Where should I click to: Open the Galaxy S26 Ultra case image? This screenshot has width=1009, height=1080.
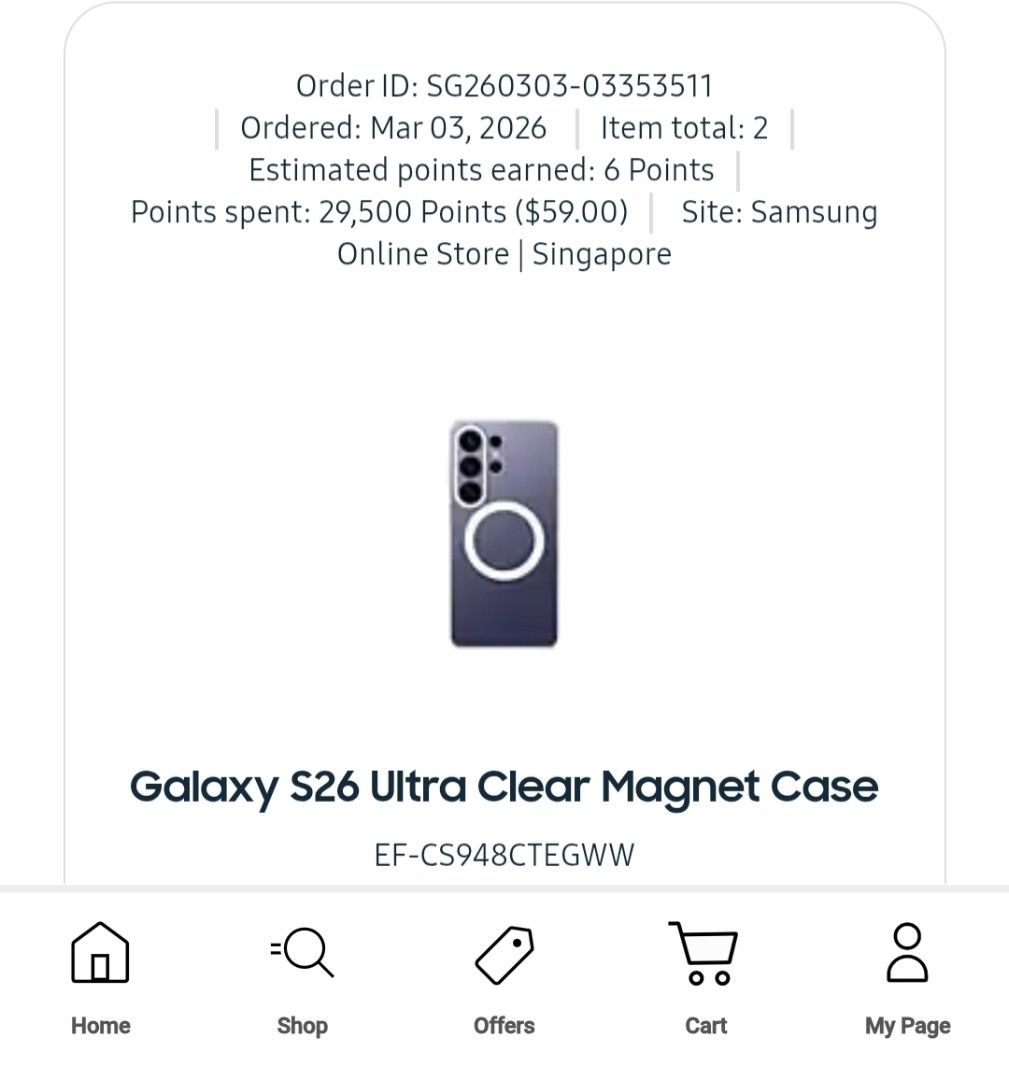click(504, 534)
